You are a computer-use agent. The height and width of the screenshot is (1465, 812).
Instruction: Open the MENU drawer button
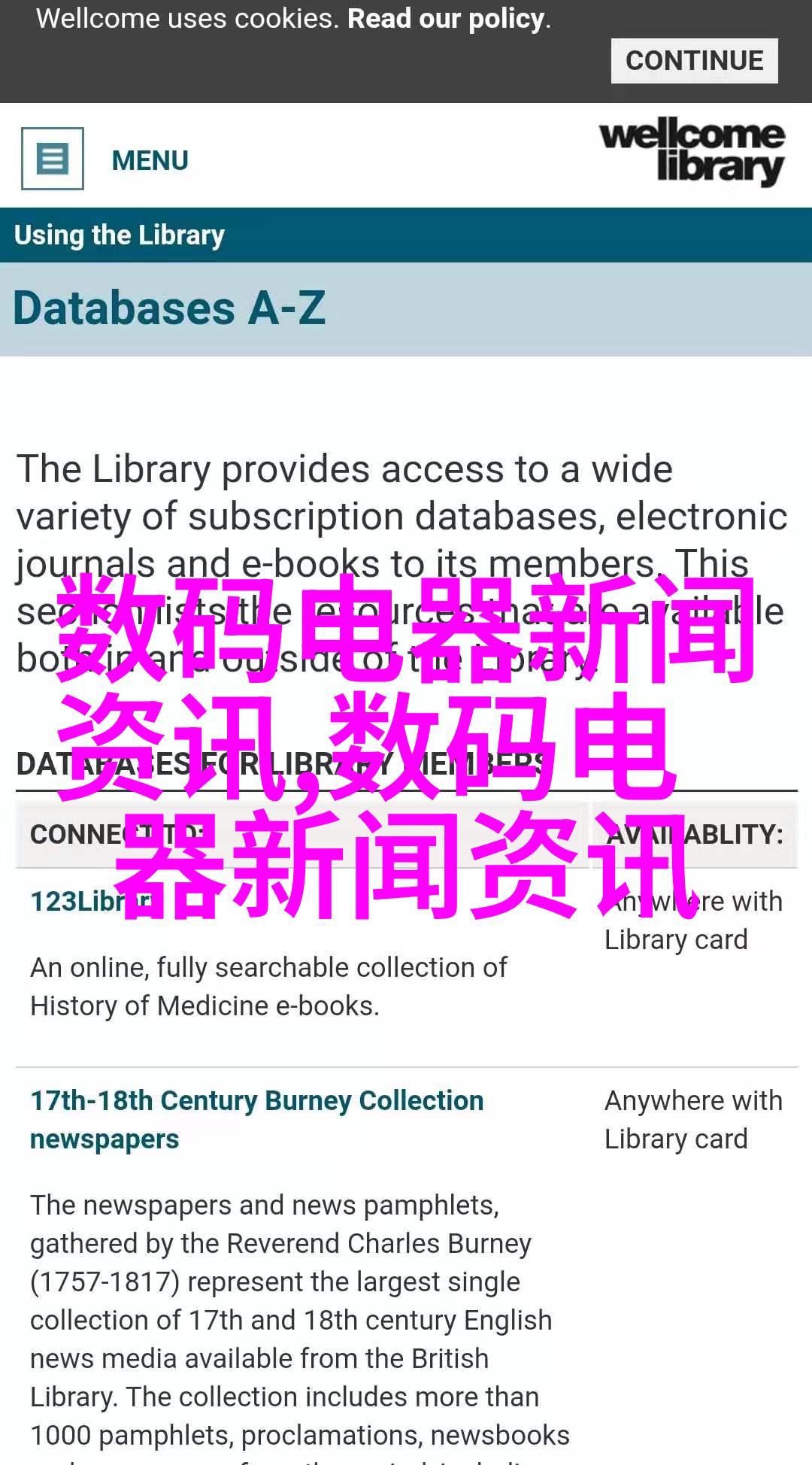coord(53,159)
